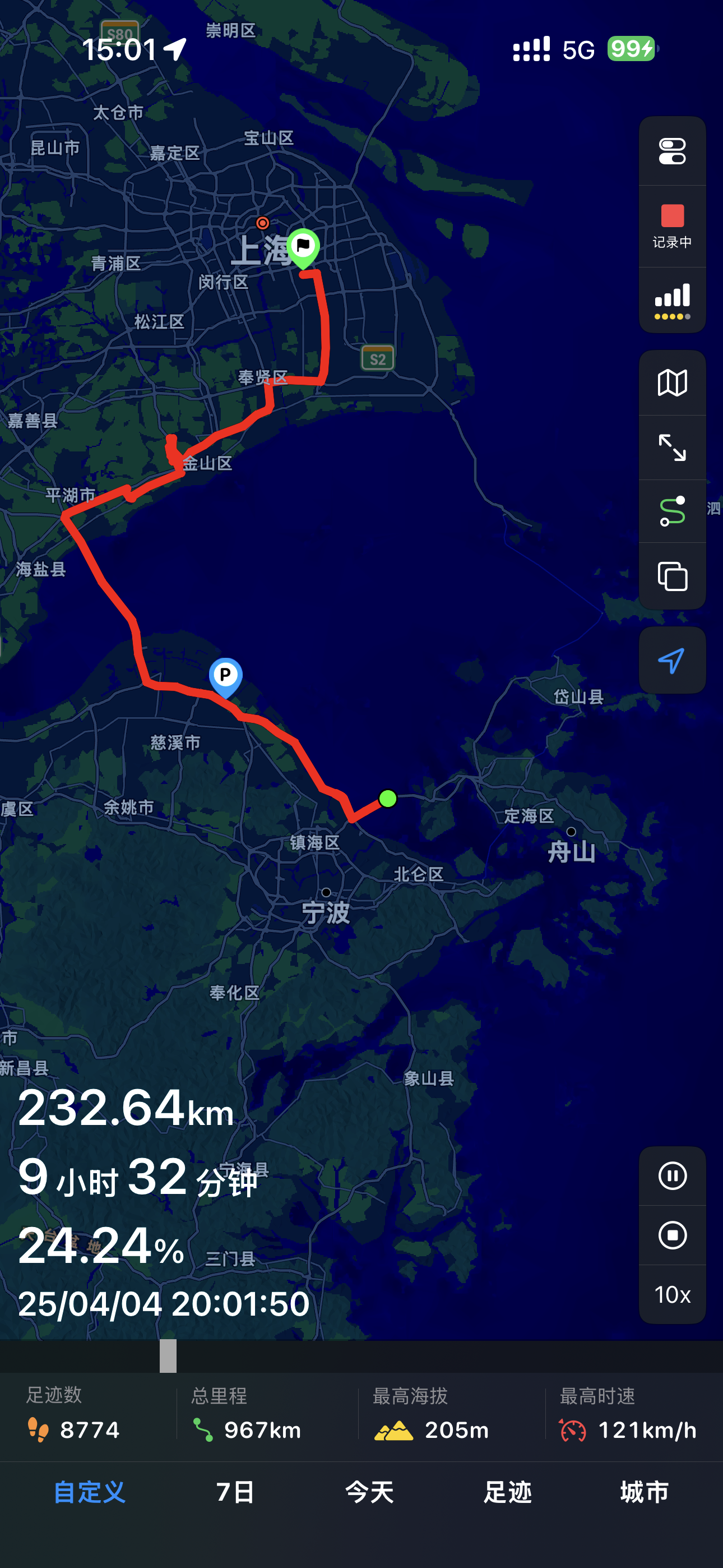Screen dimensions: 723x1568
Task: Pause the track playback
Action: (672, 1175)
